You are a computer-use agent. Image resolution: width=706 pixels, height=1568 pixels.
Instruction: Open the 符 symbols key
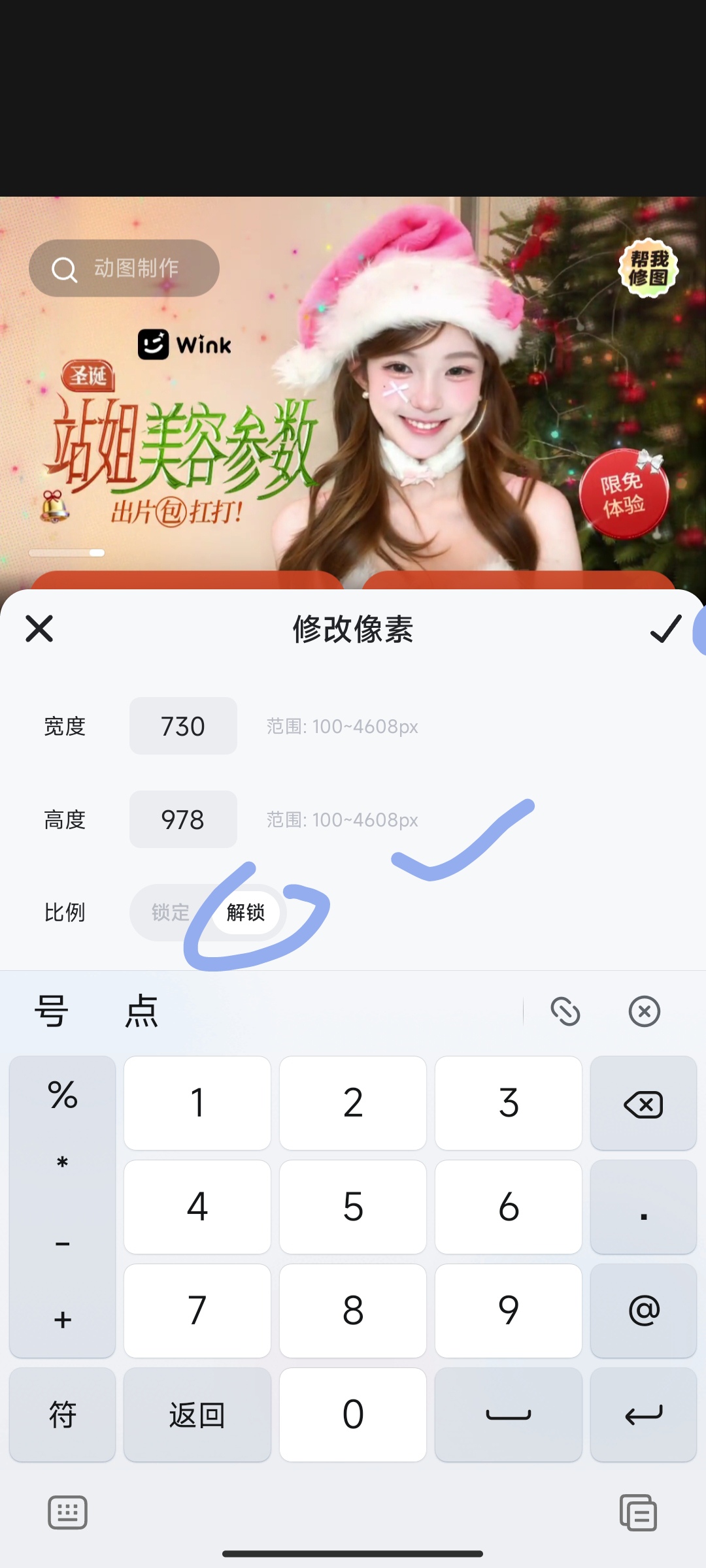tap(63, 1414)
